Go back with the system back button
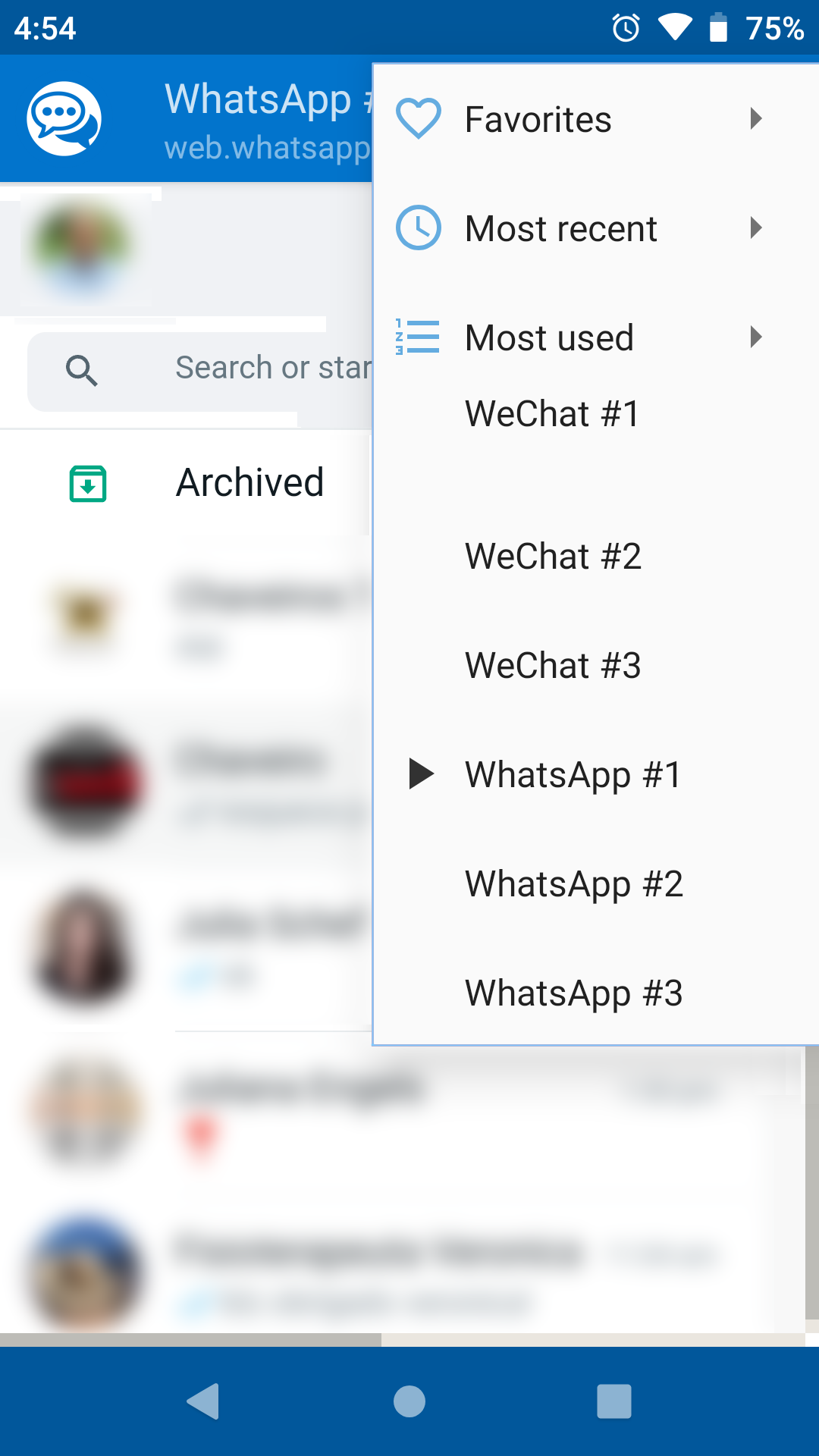Image resolution: width=819 pixels, height=1456 pixels. 203,1401
